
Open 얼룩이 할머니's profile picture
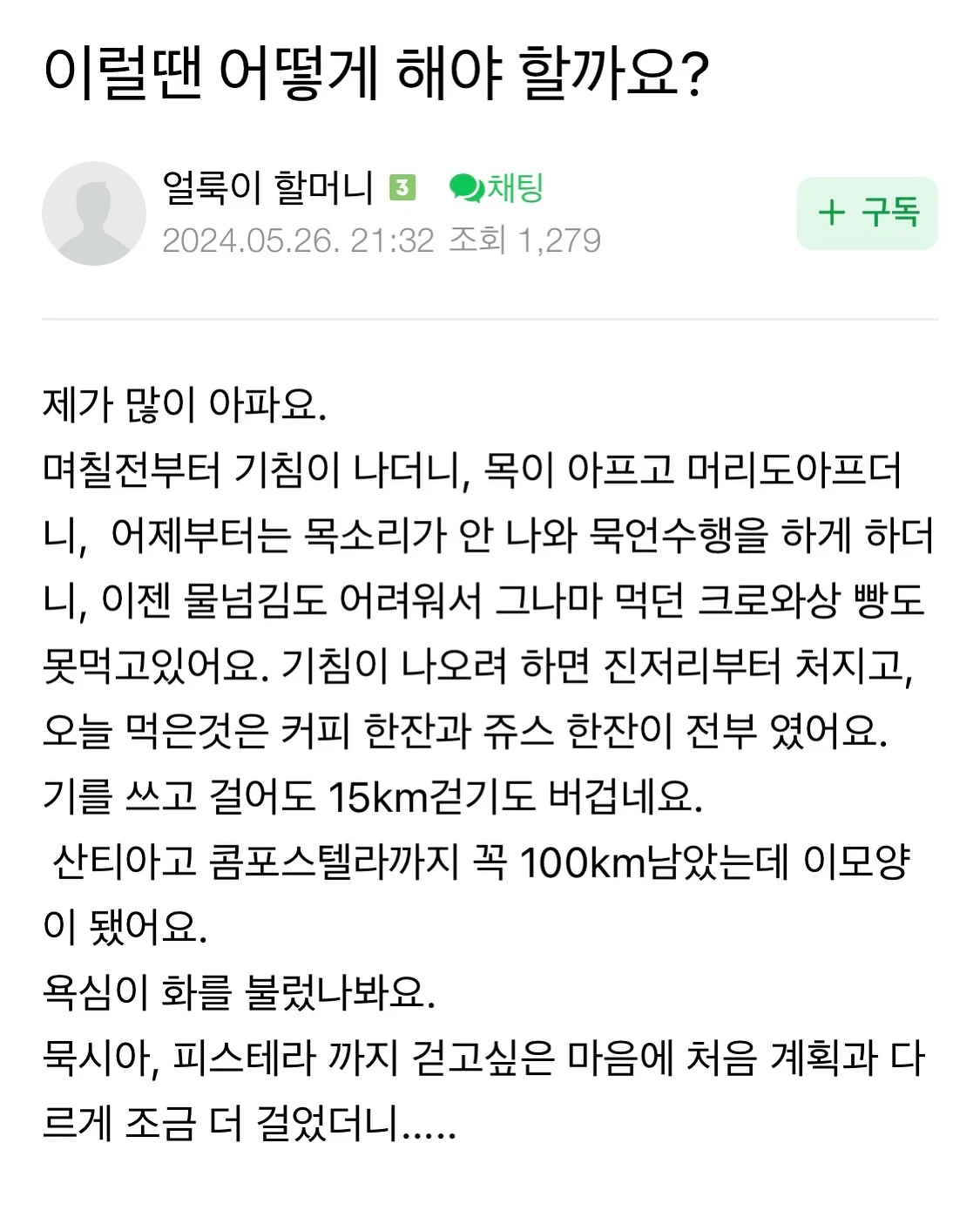pyautogui.click(x=94, y=213)
